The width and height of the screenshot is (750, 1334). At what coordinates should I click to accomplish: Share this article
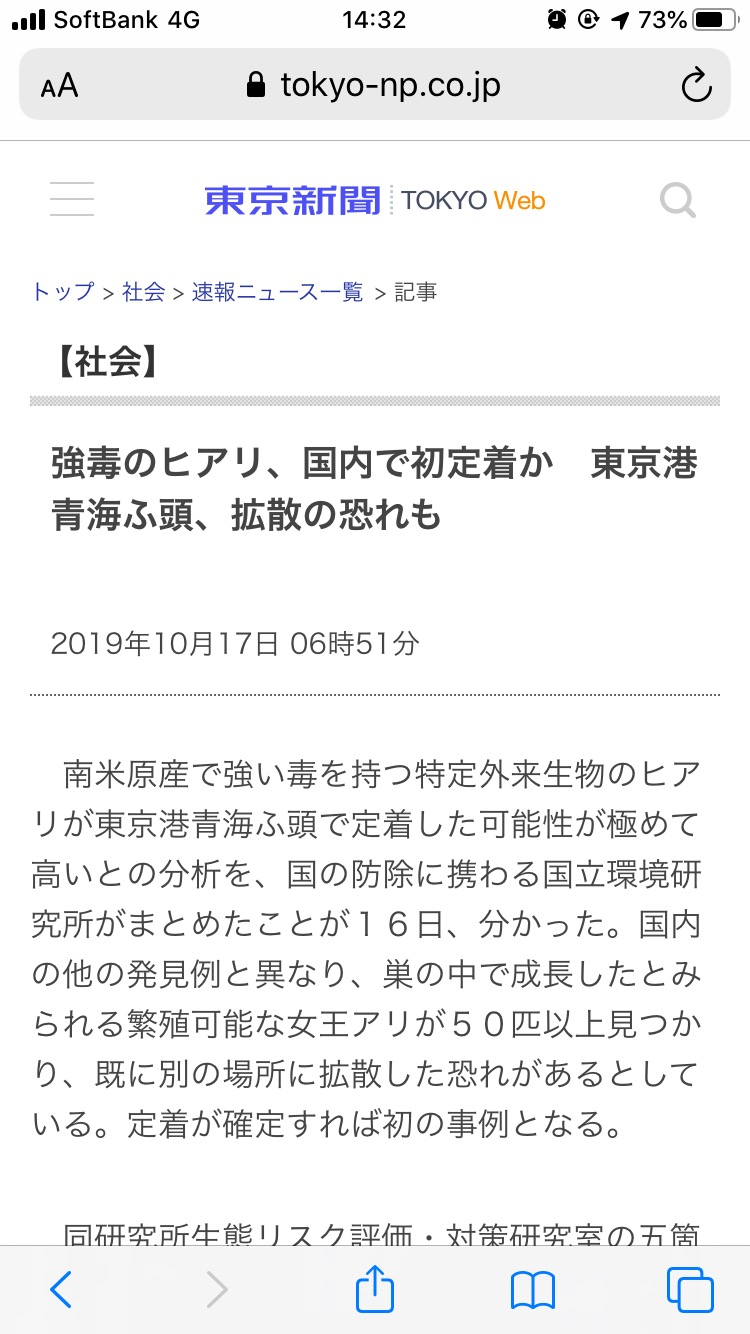coord(375,1288)
